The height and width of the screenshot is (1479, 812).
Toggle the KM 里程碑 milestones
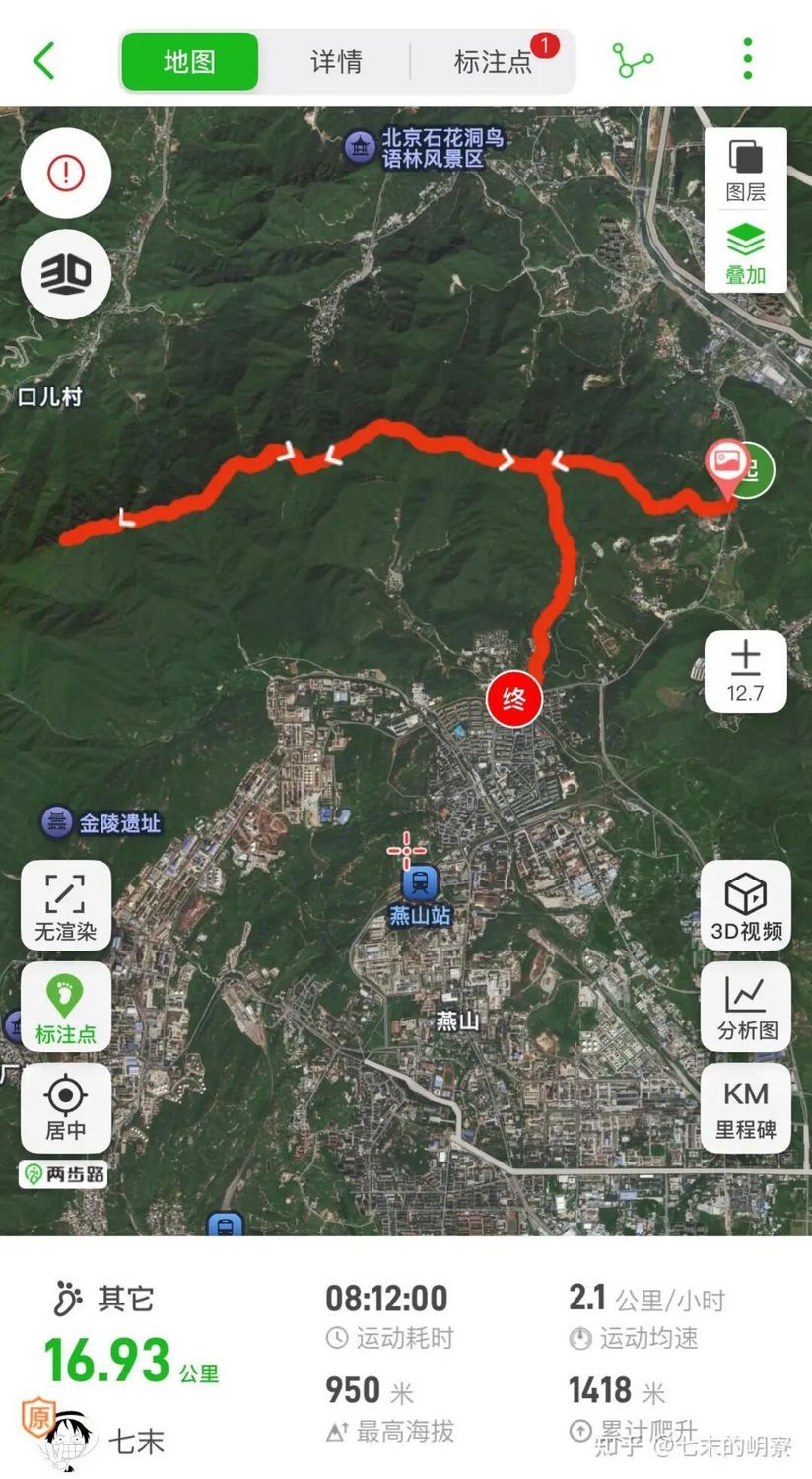pyautogui.click(x=746, y=1108)
